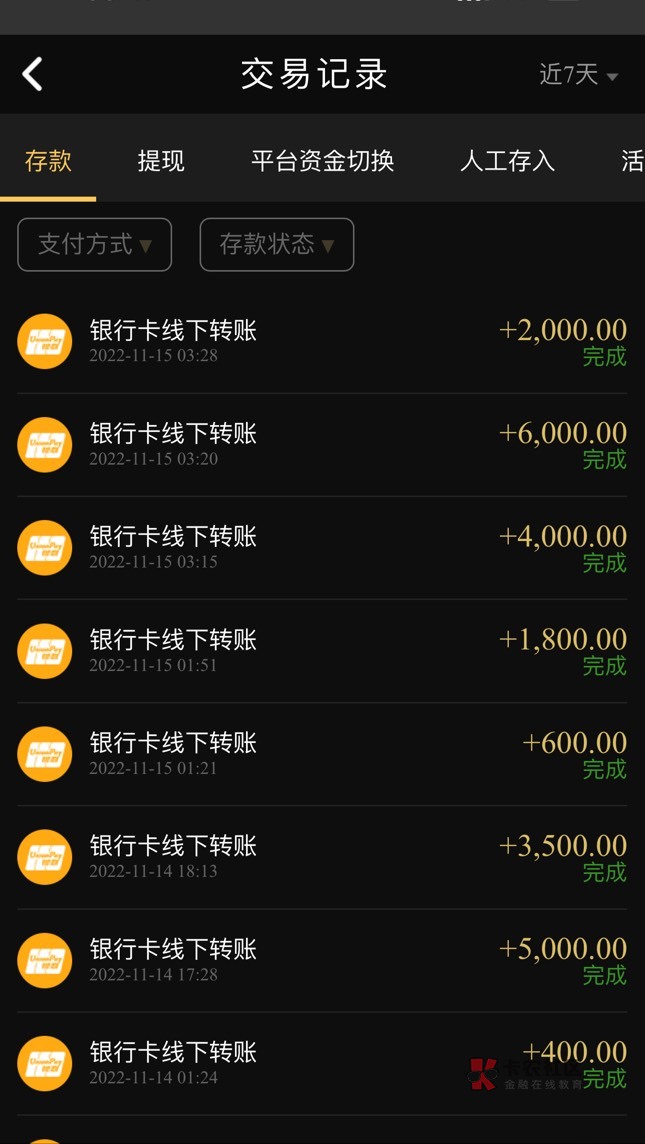The width and height of the screenshot is (645, 1144).
Task: Switch to the 人工存入 tab
Action: tap(507, 161)
